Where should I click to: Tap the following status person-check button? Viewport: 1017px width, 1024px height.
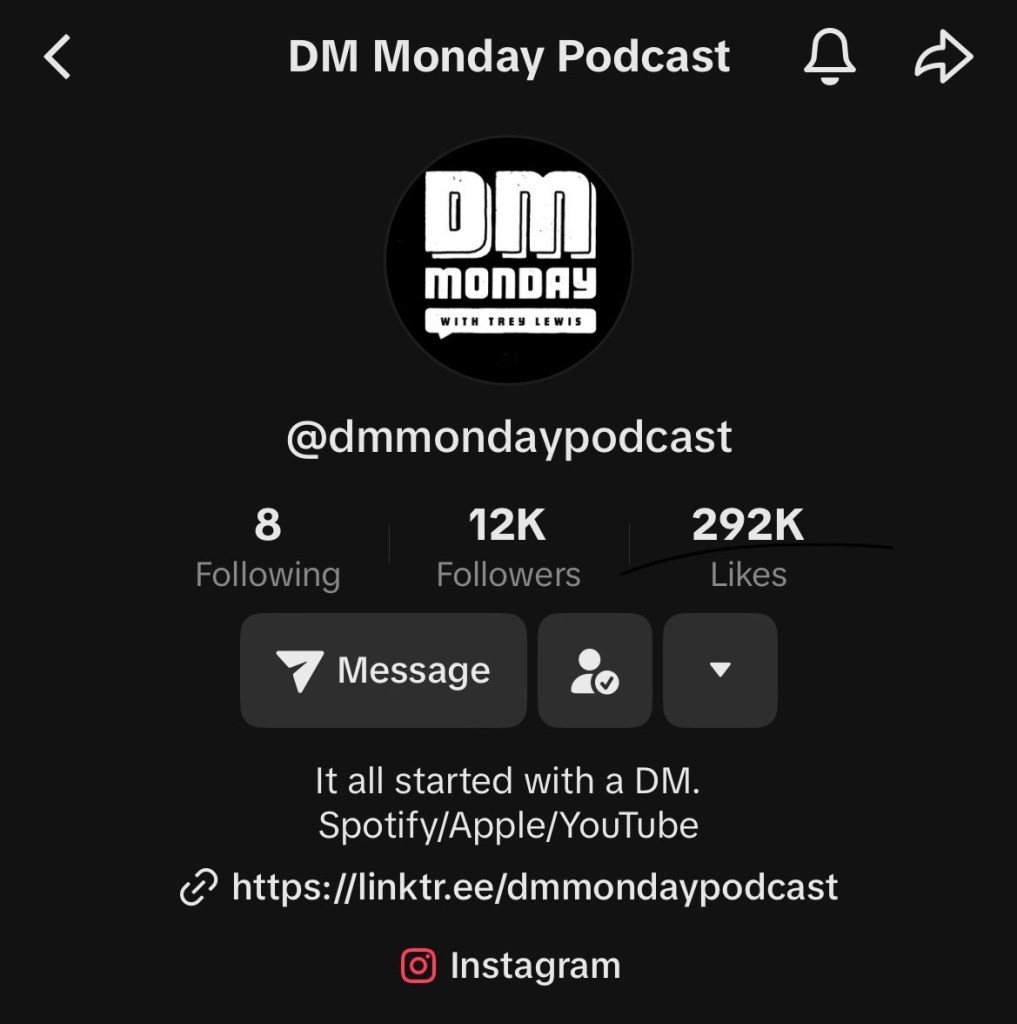click(594, 670)
